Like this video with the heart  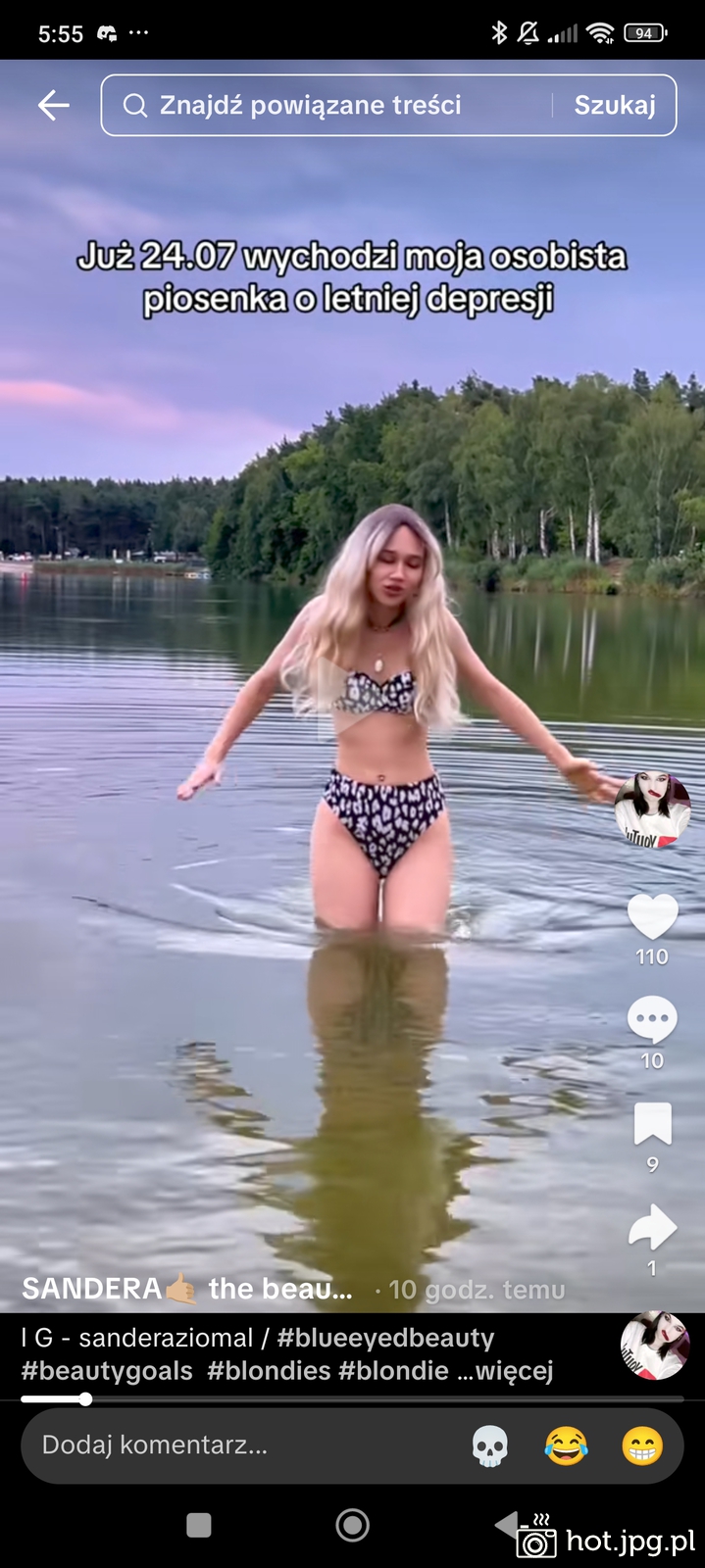(652, 917)
